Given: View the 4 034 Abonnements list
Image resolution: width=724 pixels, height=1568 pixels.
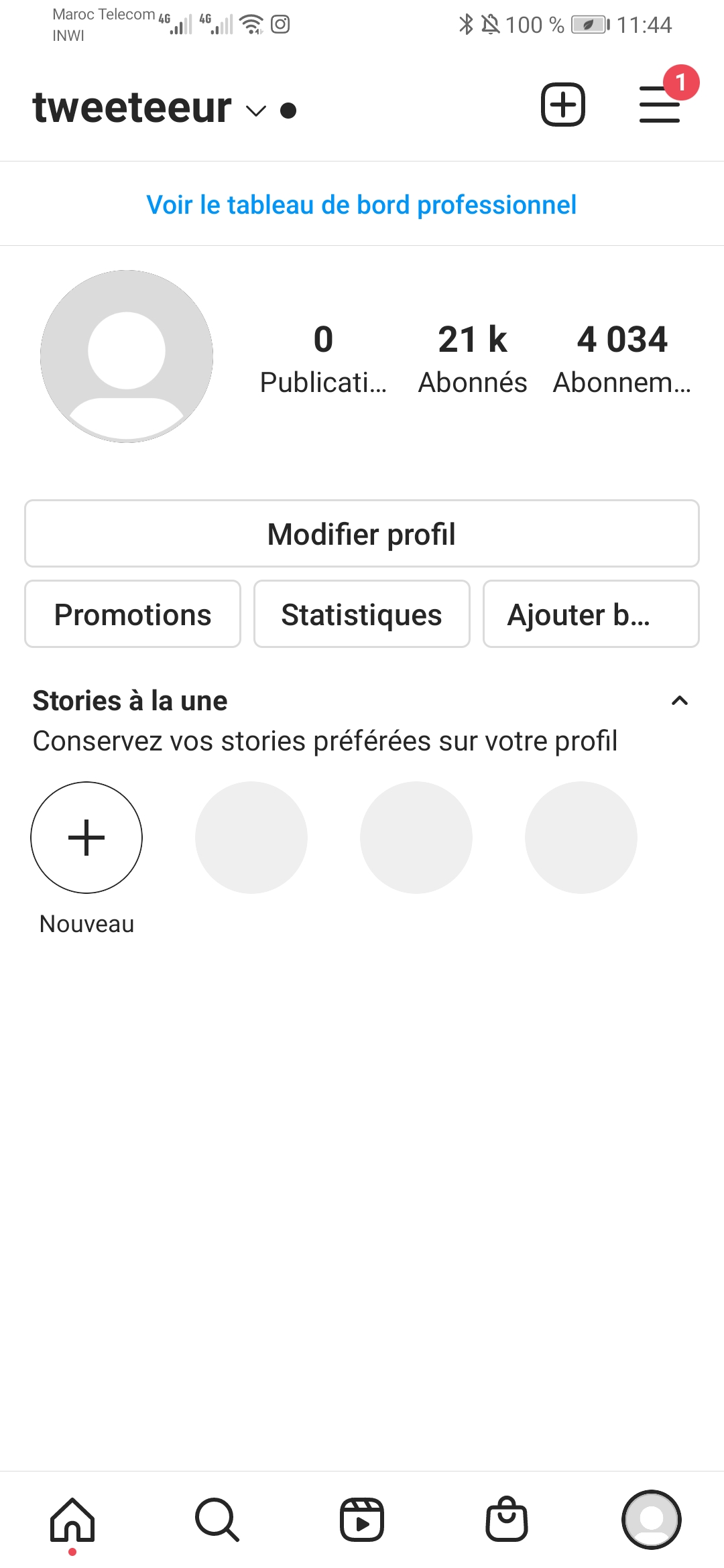Looking at the screenshot, I should [622, 359].
